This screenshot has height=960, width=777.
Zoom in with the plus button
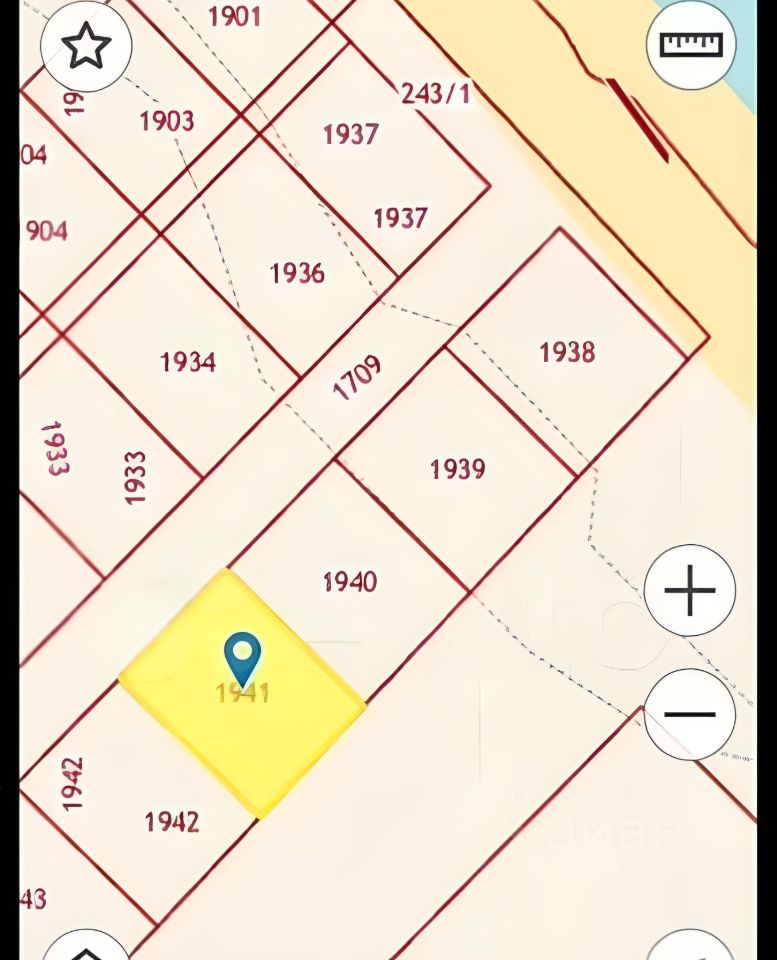[690, 590]
